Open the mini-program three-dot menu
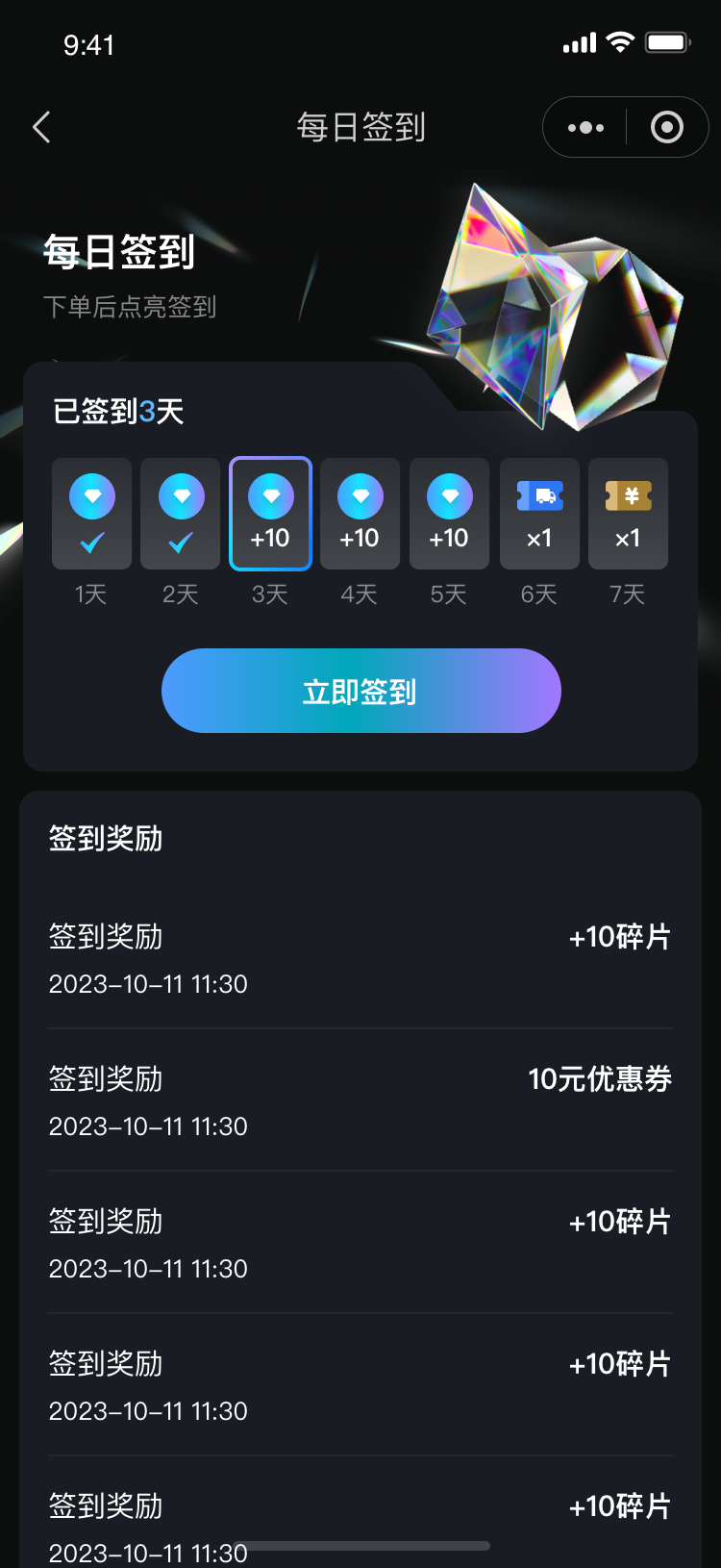 [585, 127]
